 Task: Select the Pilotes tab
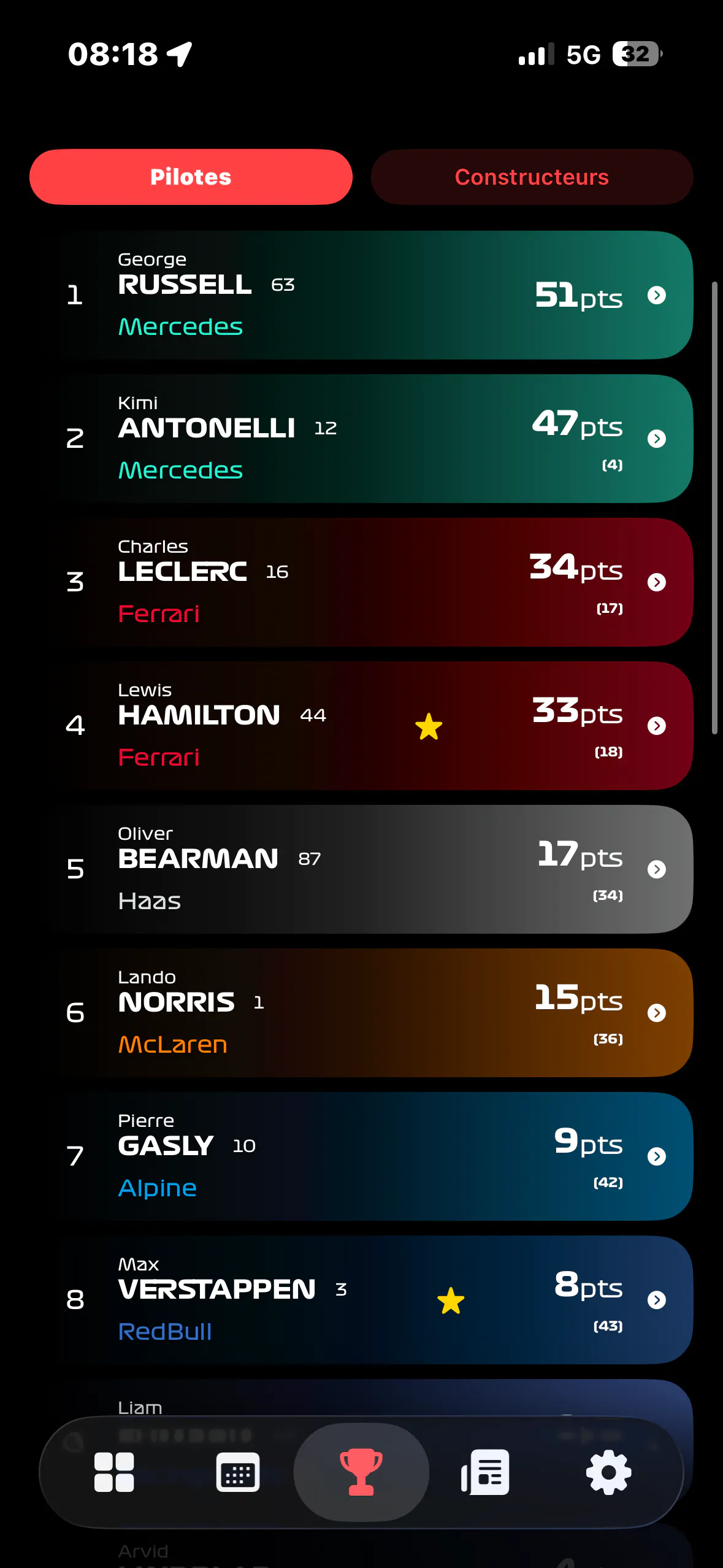[191, 177]
